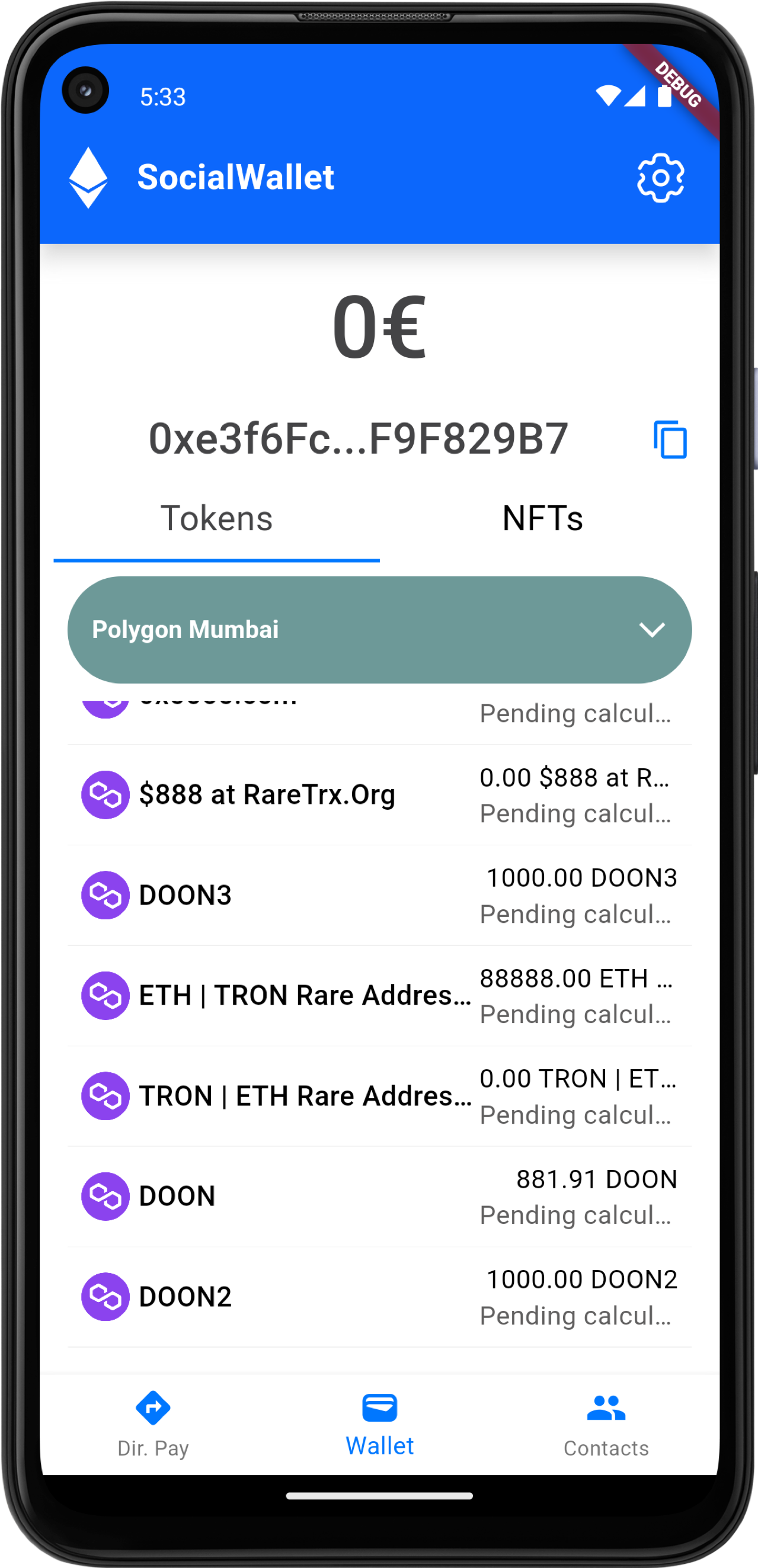Open the DOON3 token row
Image resolution: width=758 pixels, height=1568 pixels.
(x=379, y=896)
